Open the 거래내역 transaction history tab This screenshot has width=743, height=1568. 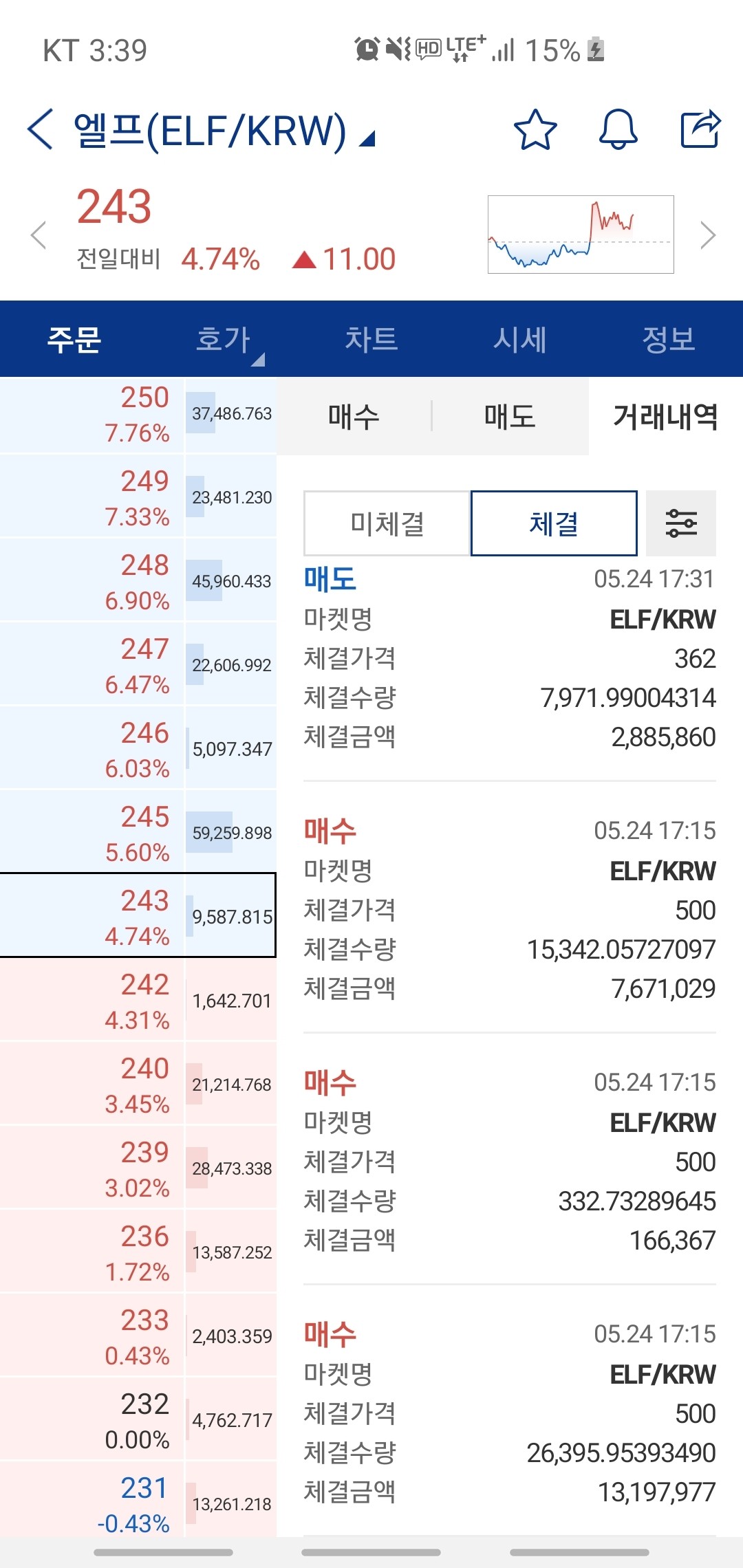click(665, 415)
